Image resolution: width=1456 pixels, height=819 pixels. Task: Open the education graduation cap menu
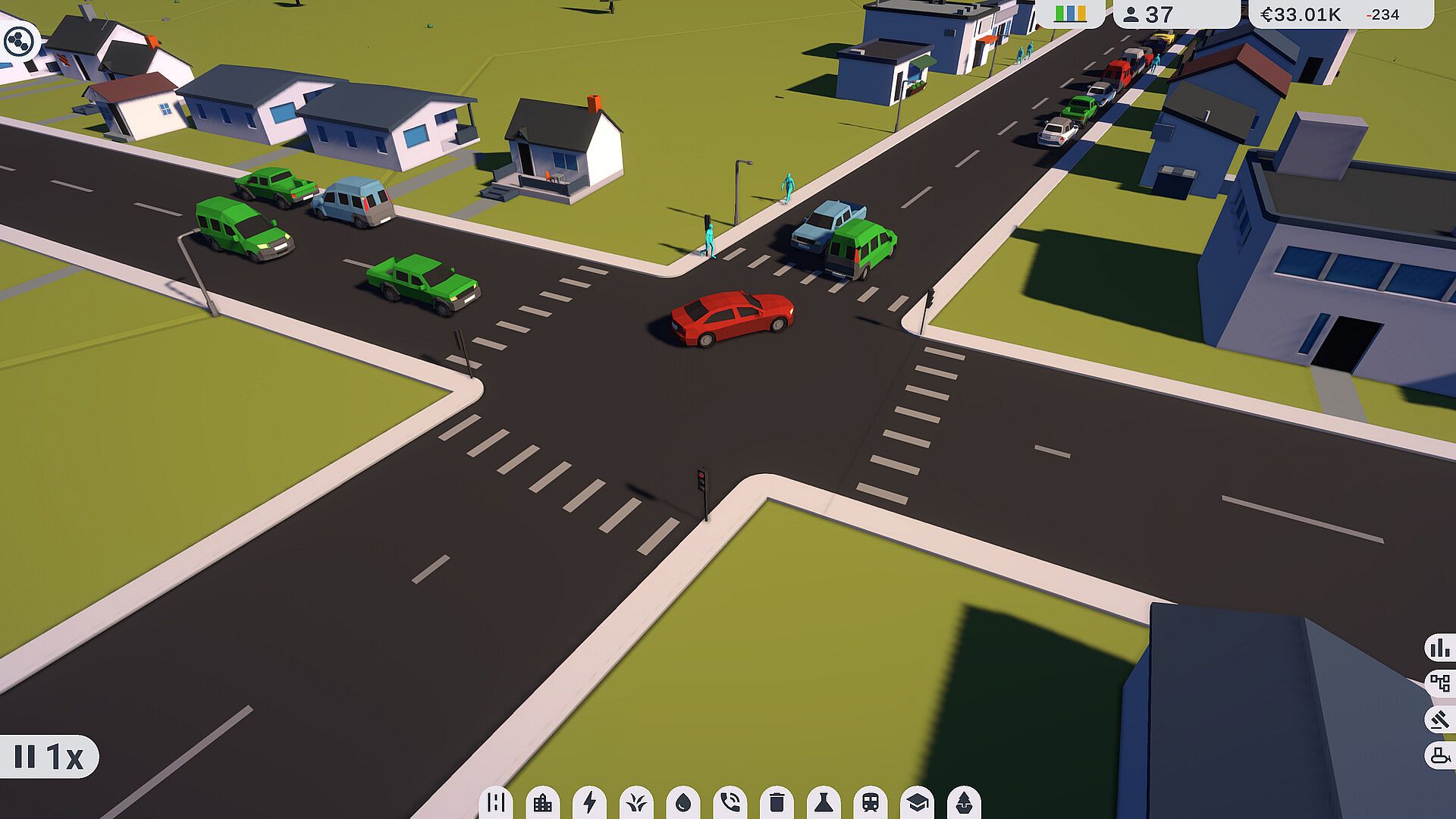pyautogui.click(x=917, y=802)
